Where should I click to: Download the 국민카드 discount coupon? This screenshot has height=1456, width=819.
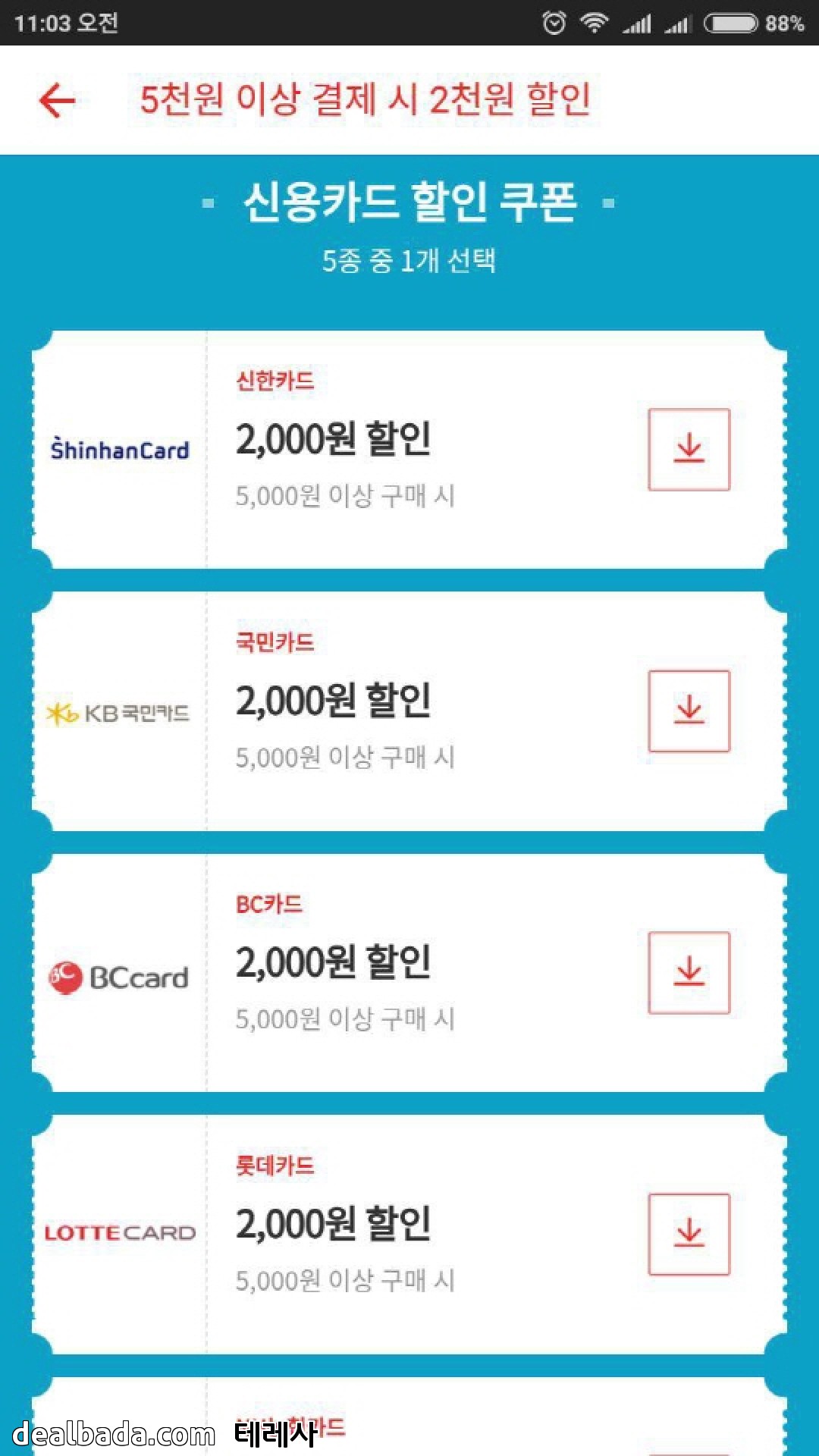pyautogui.click(x=689, y=711)
